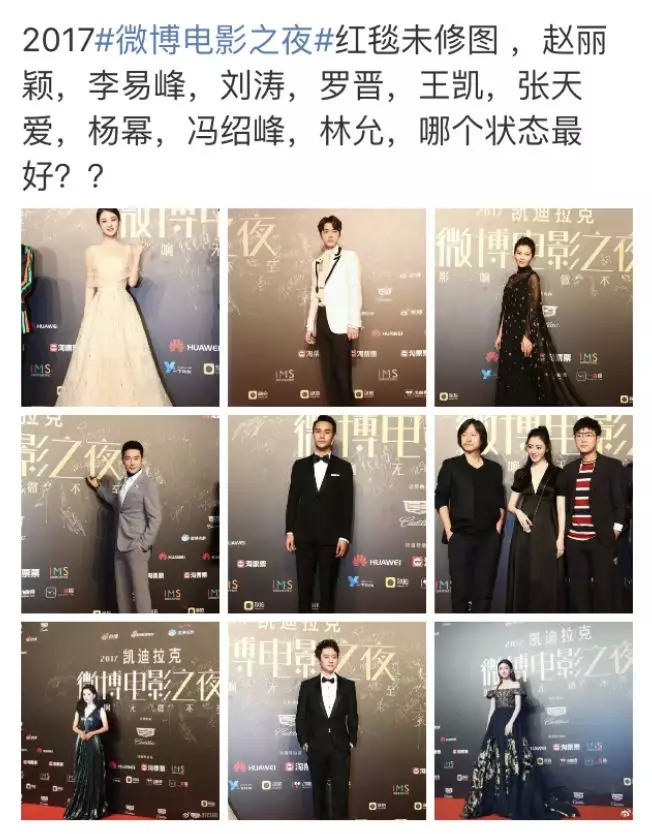Viewport: 652px width, 834px height.
Task: View black-suited man photo showing red carpet
Action: (326, 720)
